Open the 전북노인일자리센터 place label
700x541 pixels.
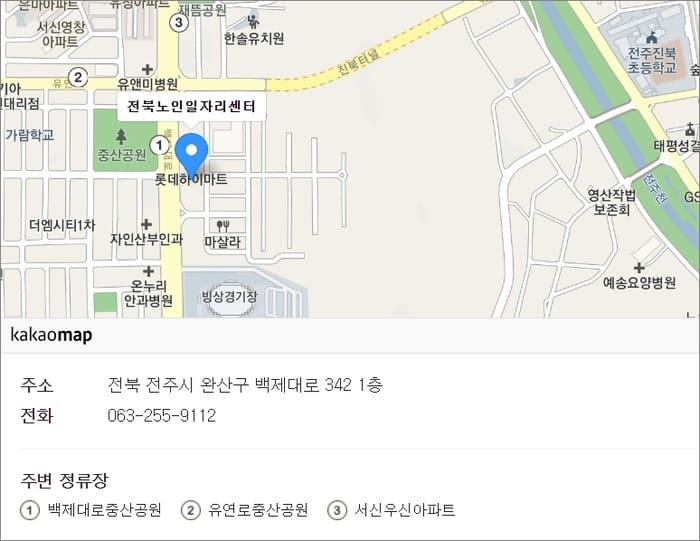tap(192, 106)
